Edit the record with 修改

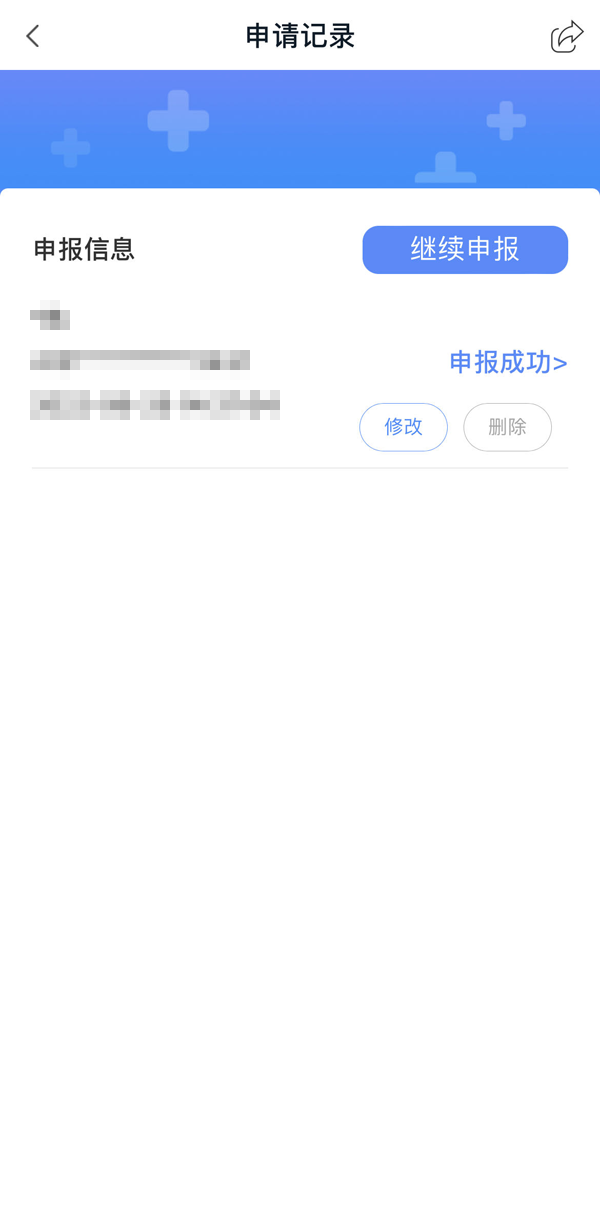(x=403, y=427)
